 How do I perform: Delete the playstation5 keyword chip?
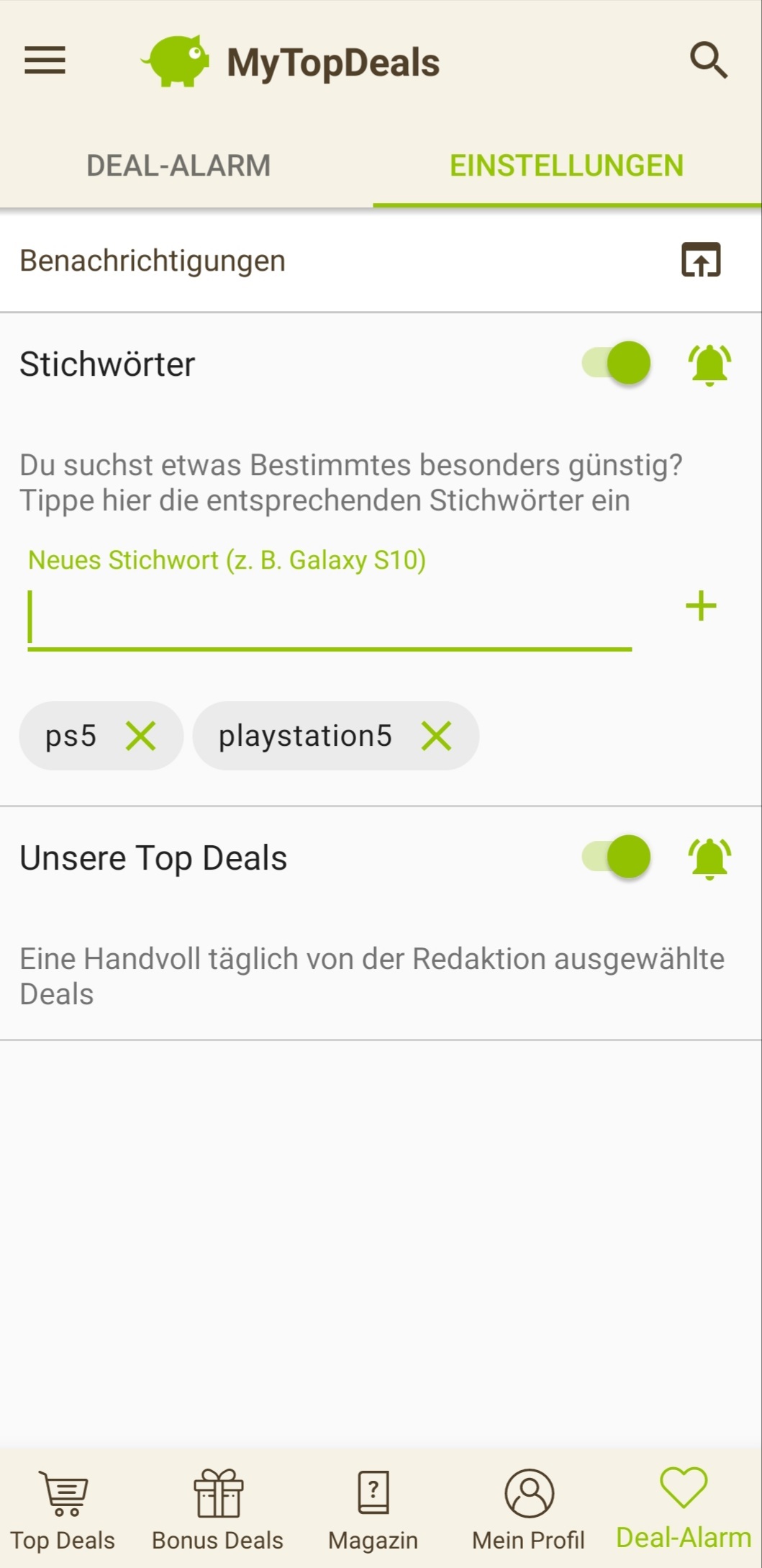(x=437, y=736)
